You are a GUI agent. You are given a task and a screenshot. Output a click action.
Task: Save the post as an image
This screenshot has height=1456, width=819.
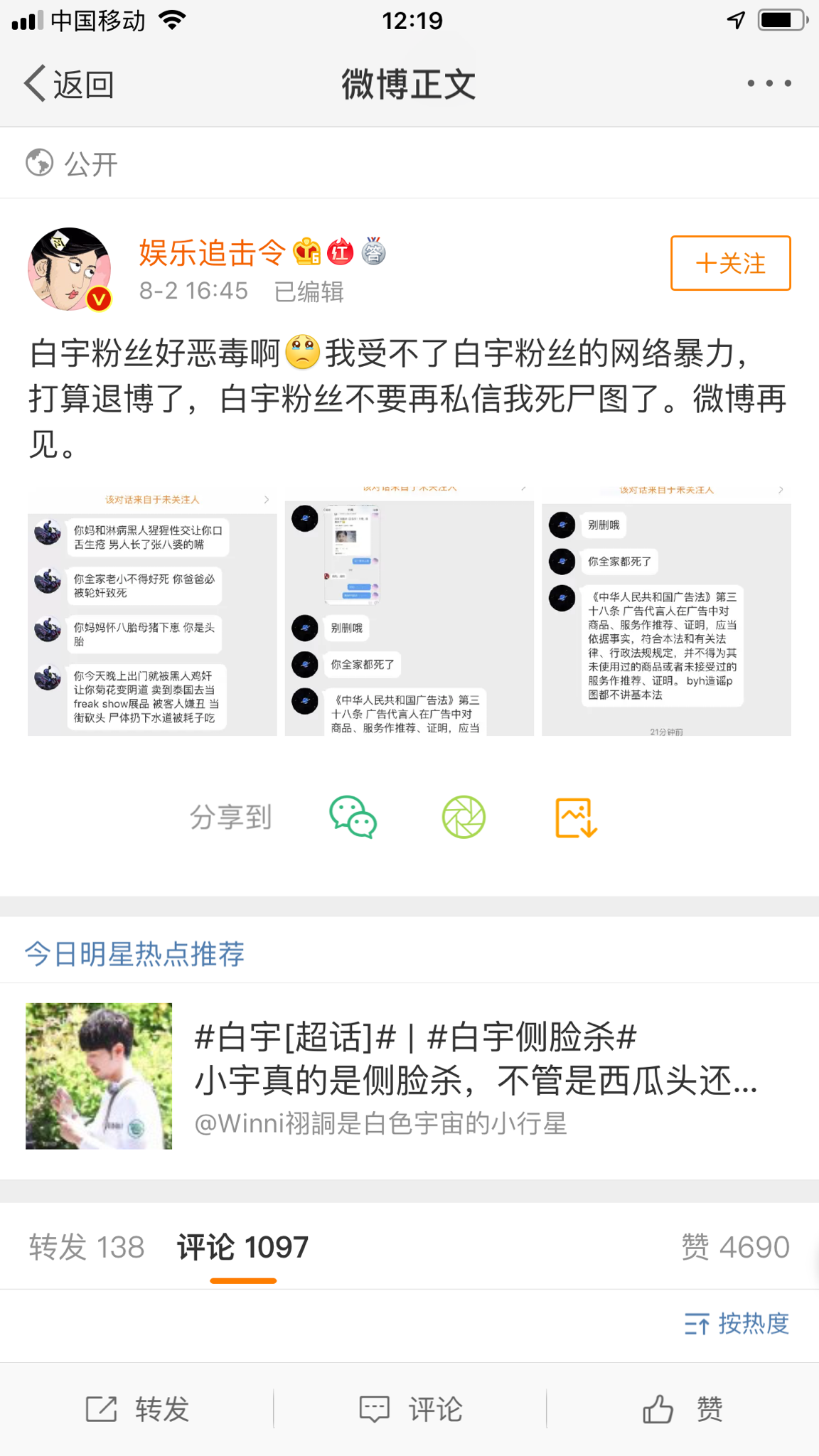576,818
